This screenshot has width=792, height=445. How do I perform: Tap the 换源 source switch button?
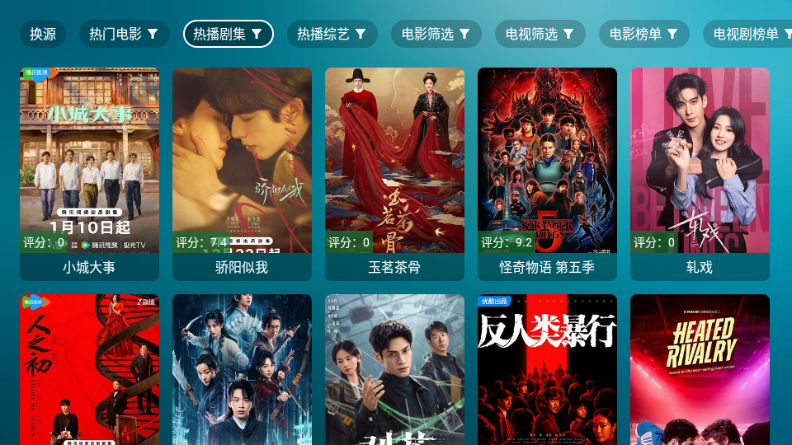coord(43,34)
